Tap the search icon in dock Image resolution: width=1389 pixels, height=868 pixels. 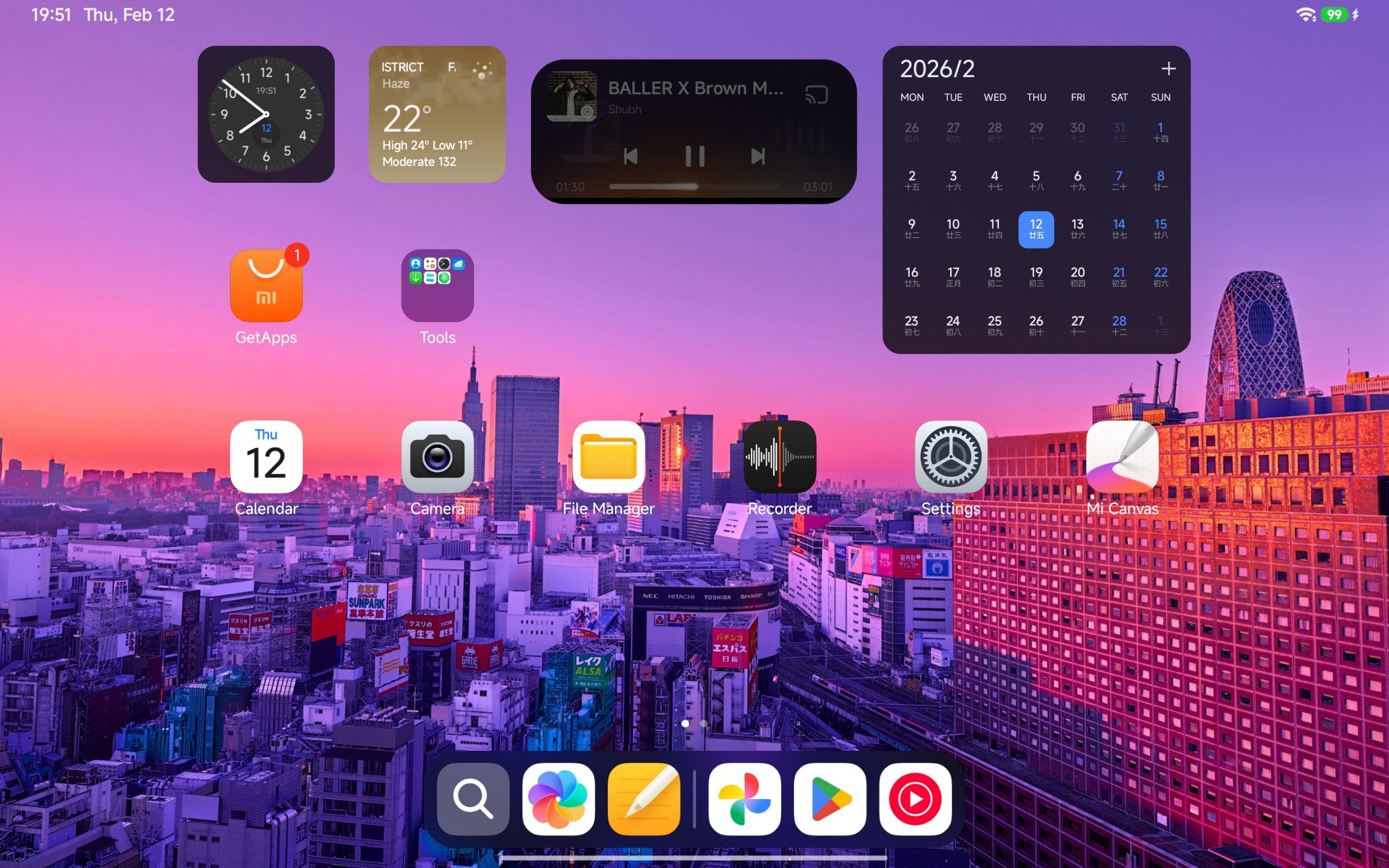[473, 799]
